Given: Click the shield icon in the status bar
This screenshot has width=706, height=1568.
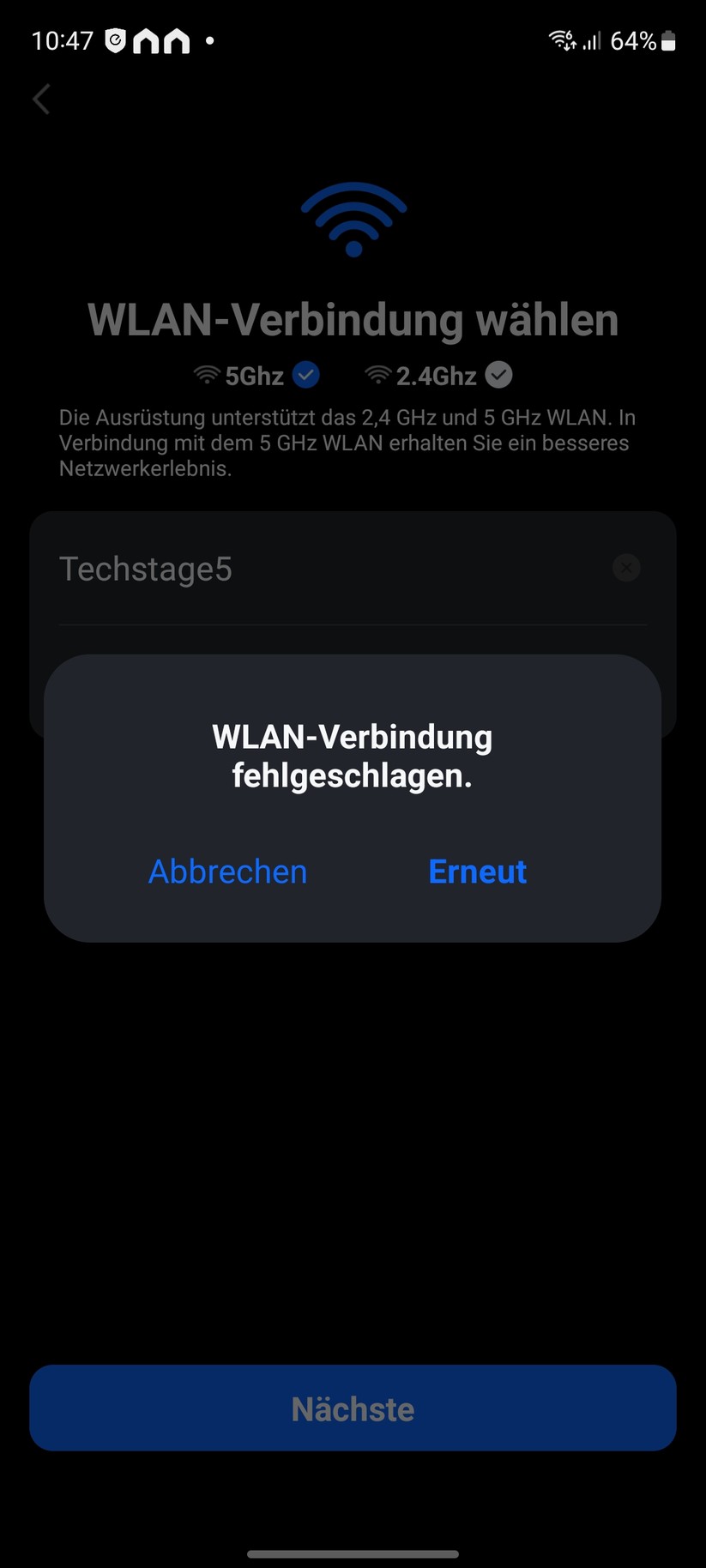Looking at the screenshot, I should click(x=115, y=39).
